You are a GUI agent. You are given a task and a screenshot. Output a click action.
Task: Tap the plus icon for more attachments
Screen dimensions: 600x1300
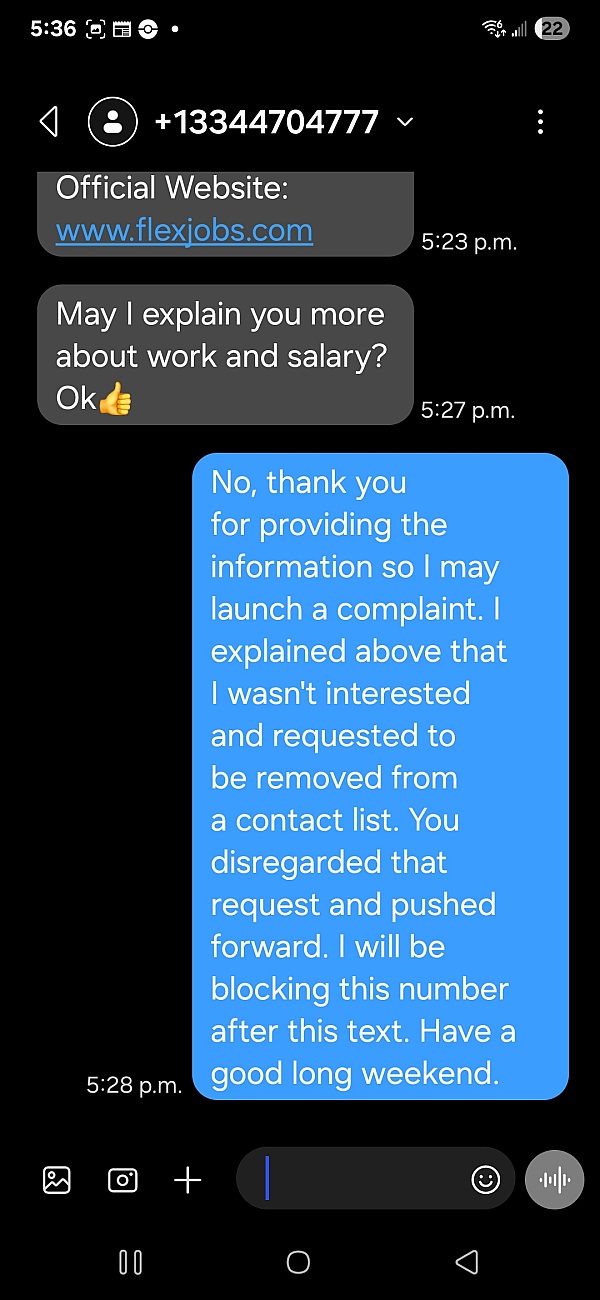[188, 1180]
